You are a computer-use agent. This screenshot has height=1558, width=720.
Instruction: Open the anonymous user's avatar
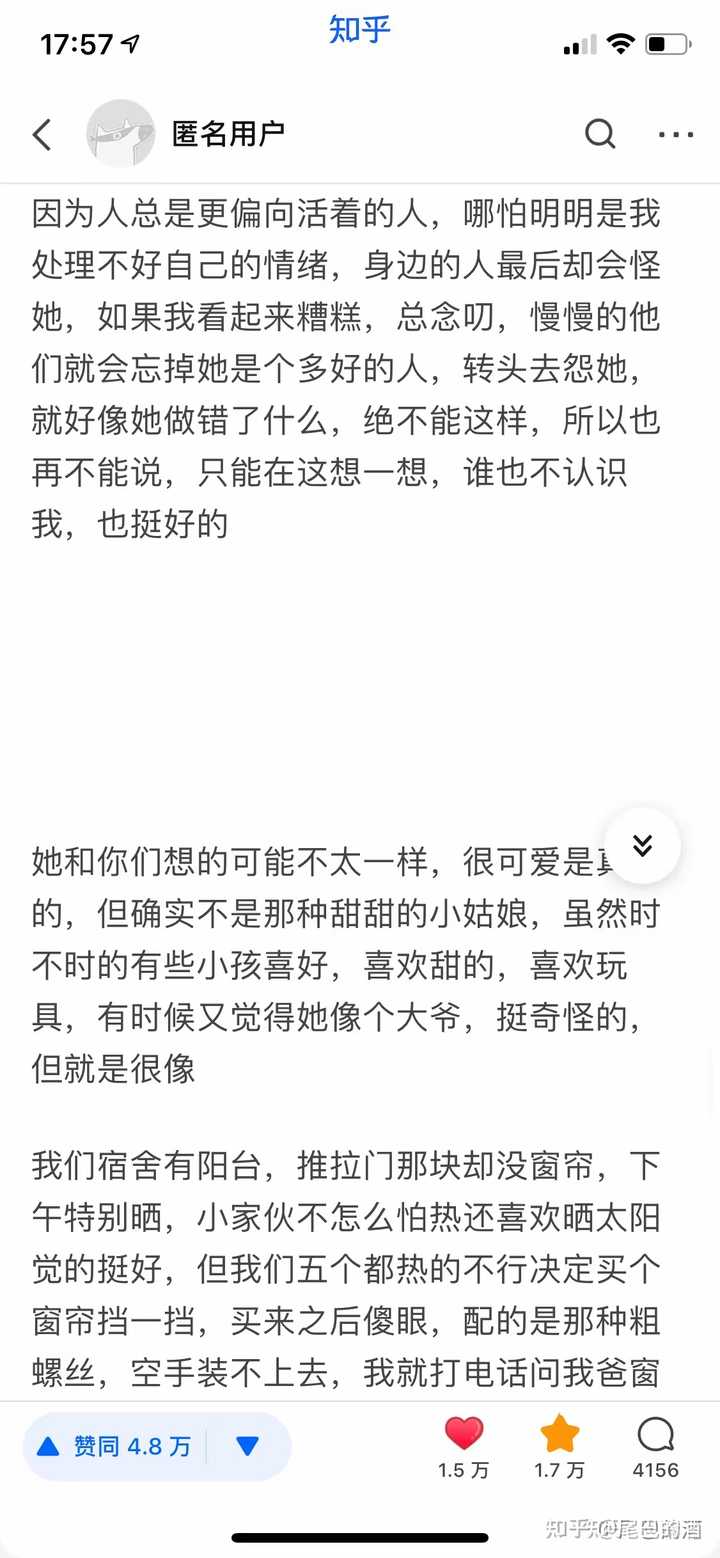(120, 133)
